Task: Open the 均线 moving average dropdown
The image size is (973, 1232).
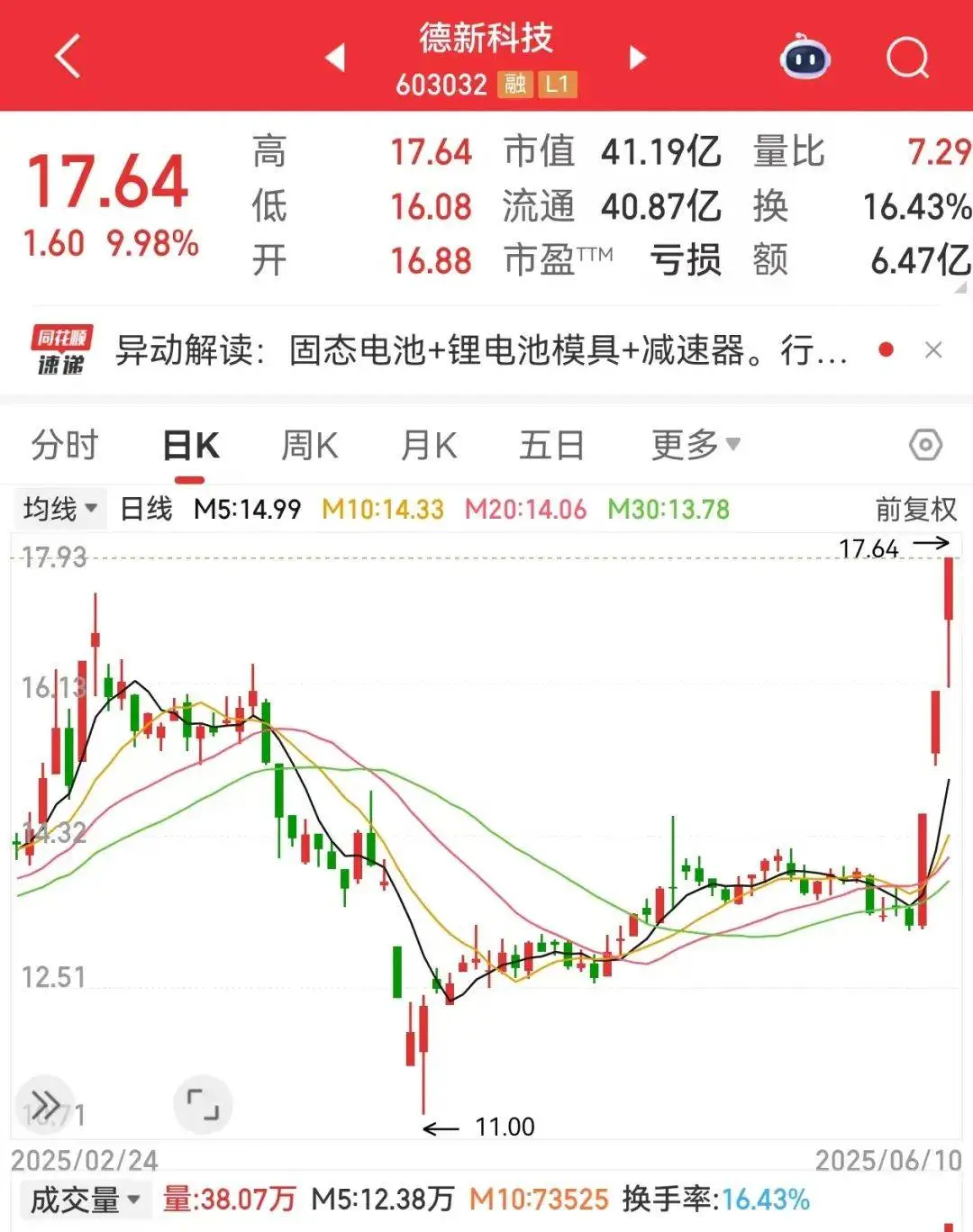Action: 60,507
